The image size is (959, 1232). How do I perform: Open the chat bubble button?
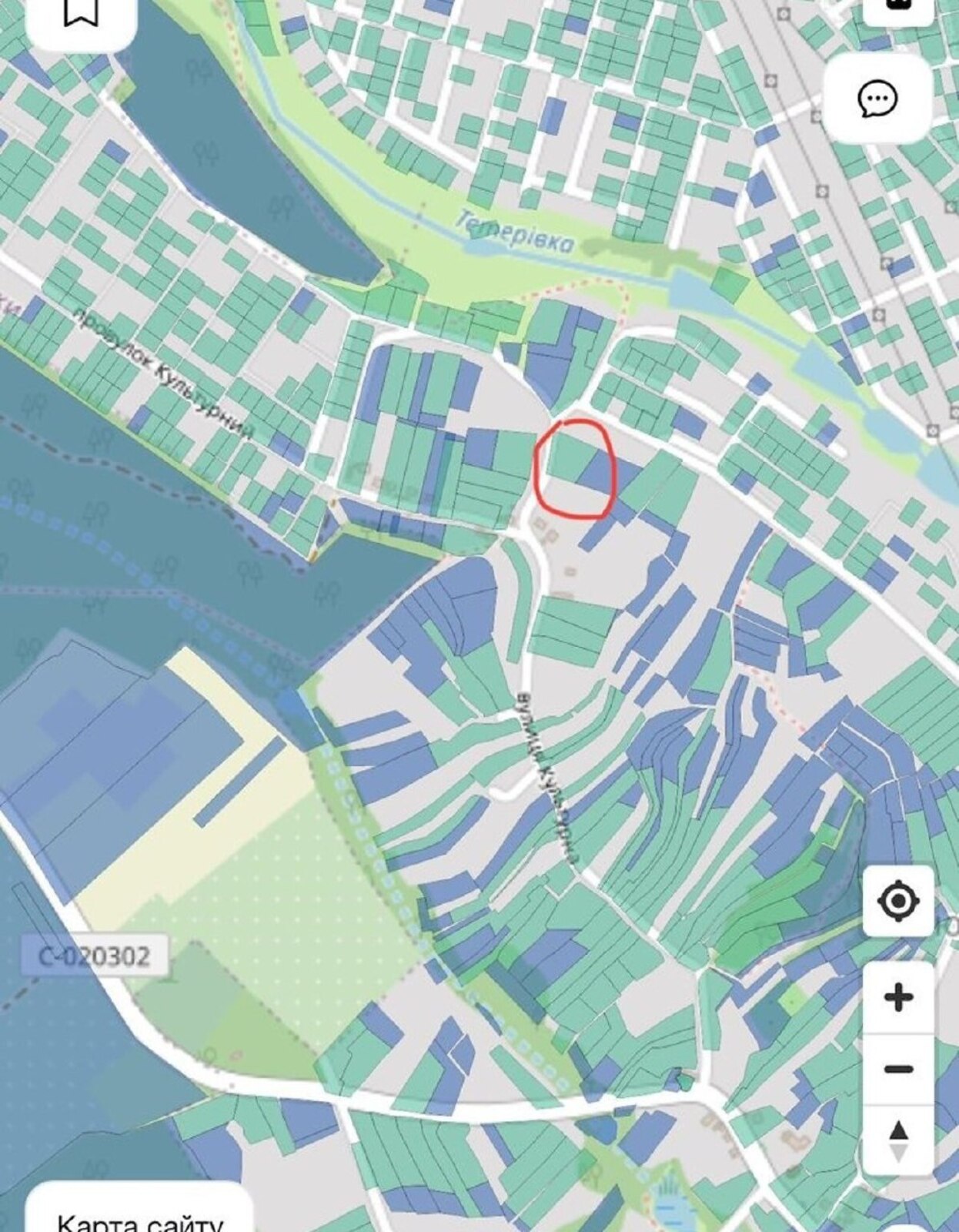point(877,99)
